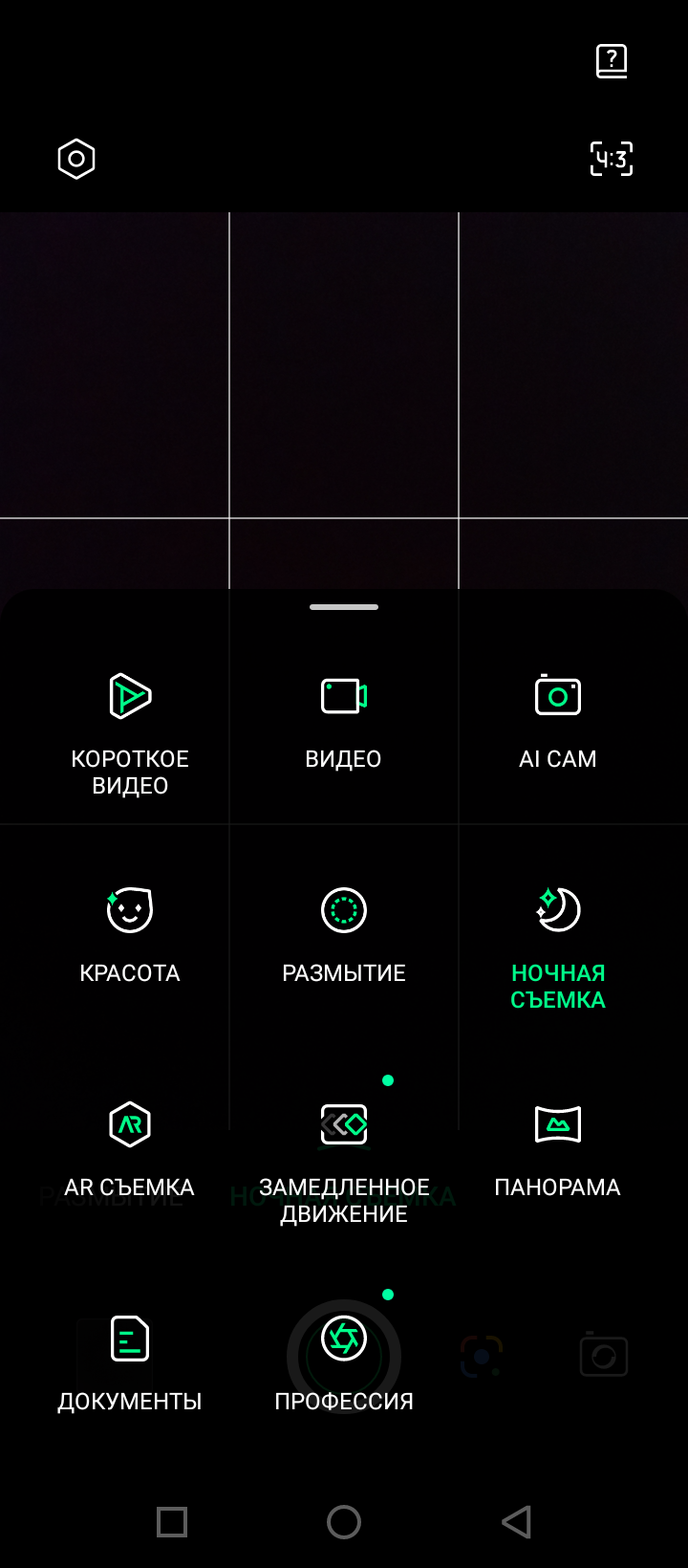Tap the panel drag handle
This screenshot has width=688, height=1568.
344,607
